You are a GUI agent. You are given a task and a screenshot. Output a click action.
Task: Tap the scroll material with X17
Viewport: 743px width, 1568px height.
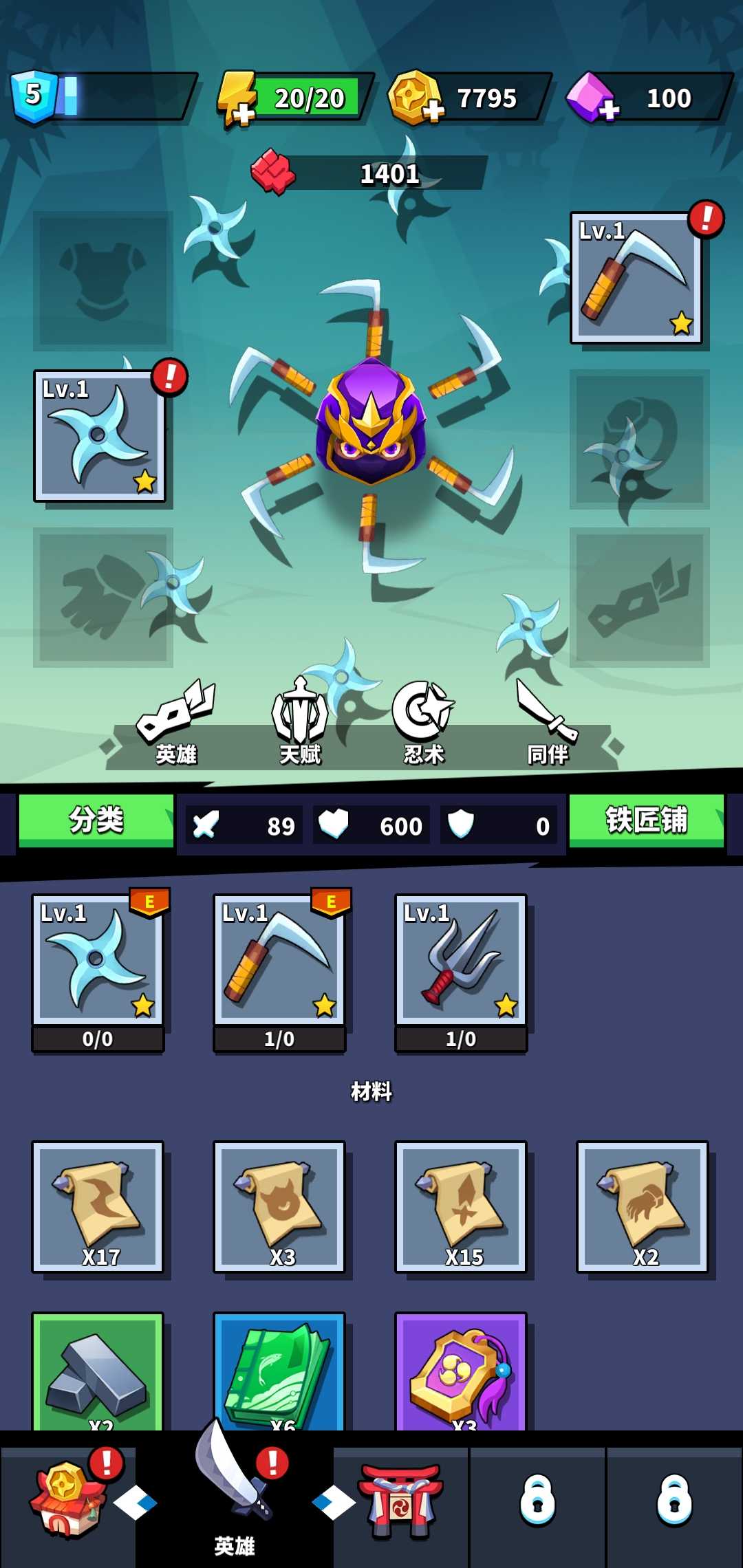tap(98, 1207)
